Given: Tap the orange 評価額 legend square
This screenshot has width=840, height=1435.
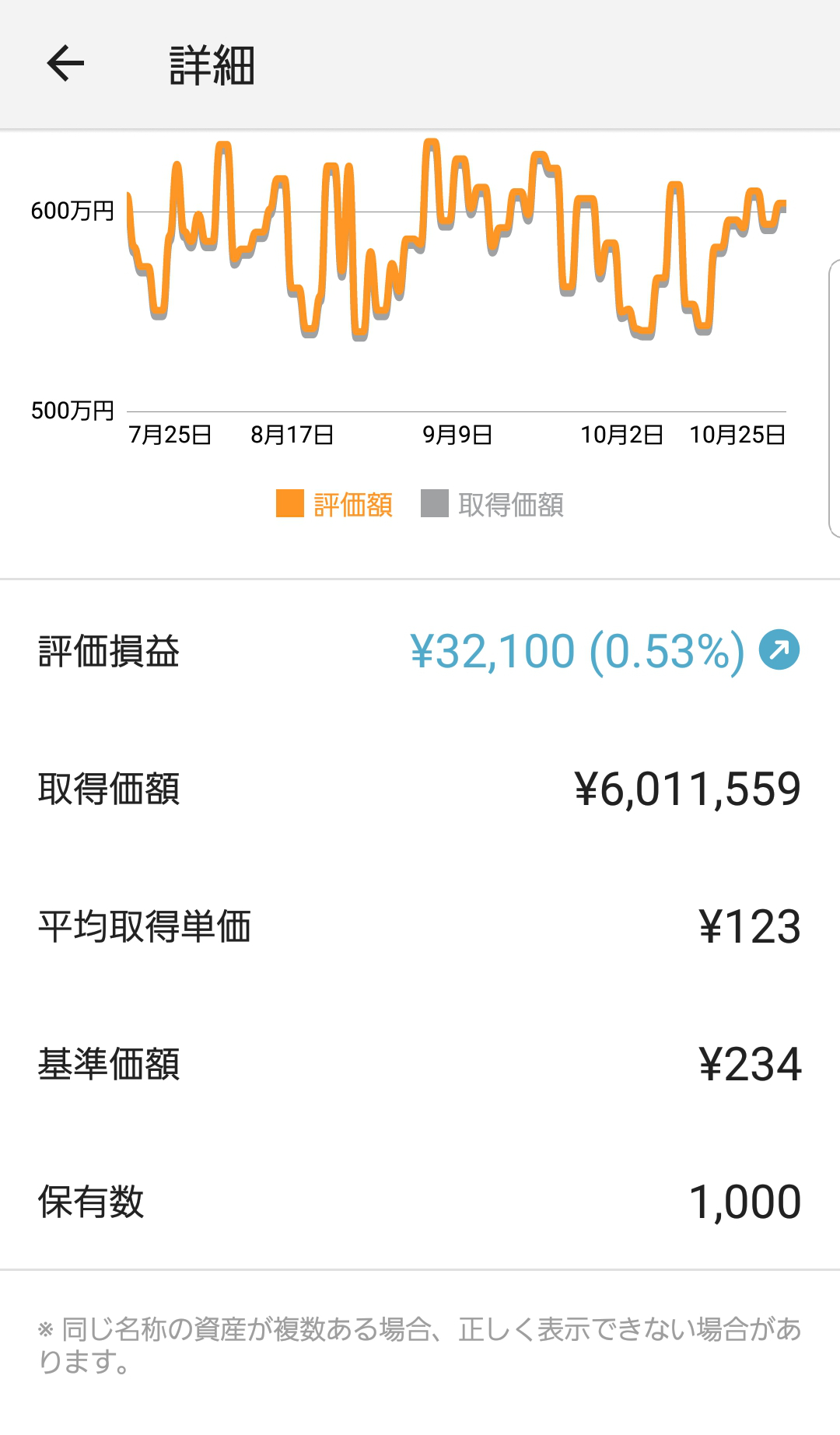Looking at the screenshot, I should pyautogui.click(x=289, y=504).
